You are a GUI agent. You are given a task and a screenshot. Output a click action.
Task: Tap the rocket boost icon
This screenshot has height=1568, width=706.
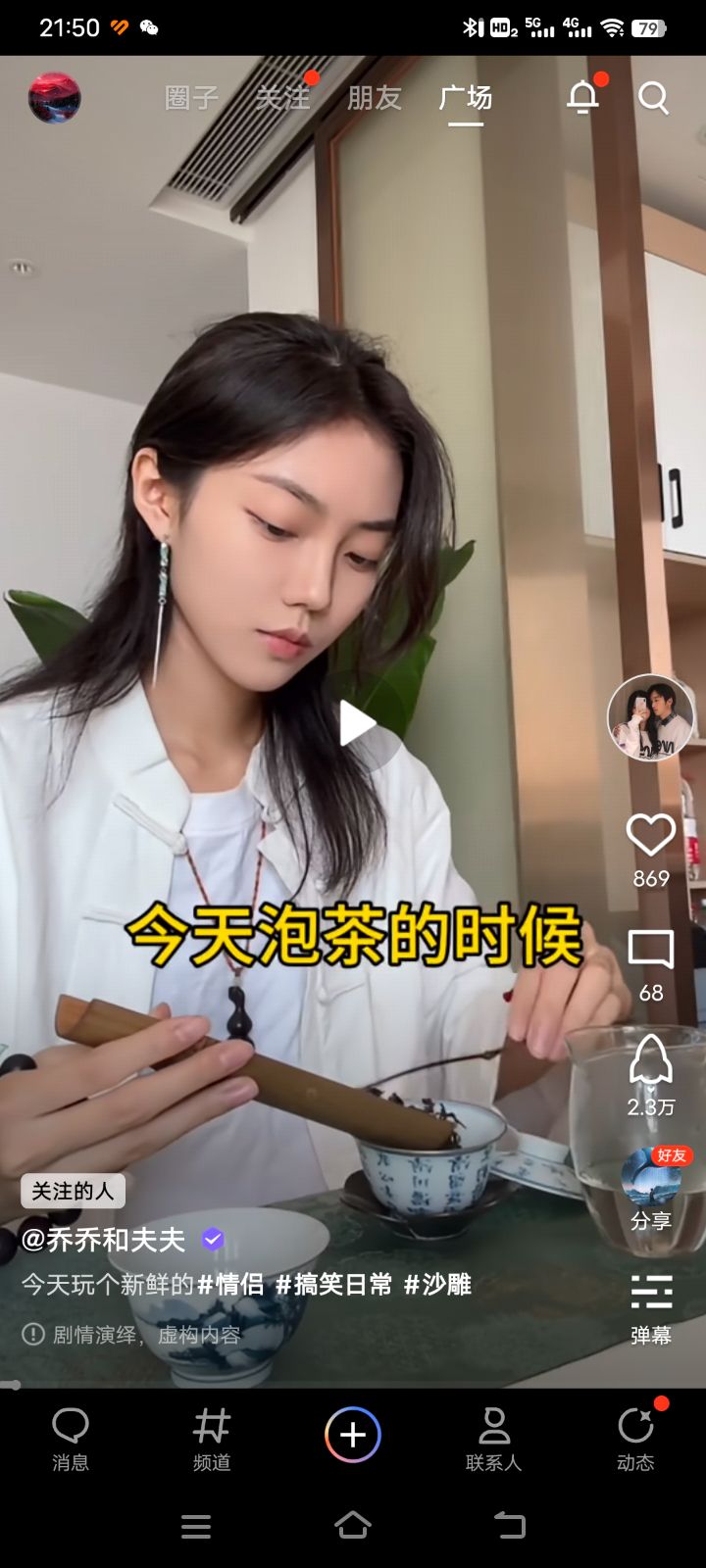[x=650, y=1061]
